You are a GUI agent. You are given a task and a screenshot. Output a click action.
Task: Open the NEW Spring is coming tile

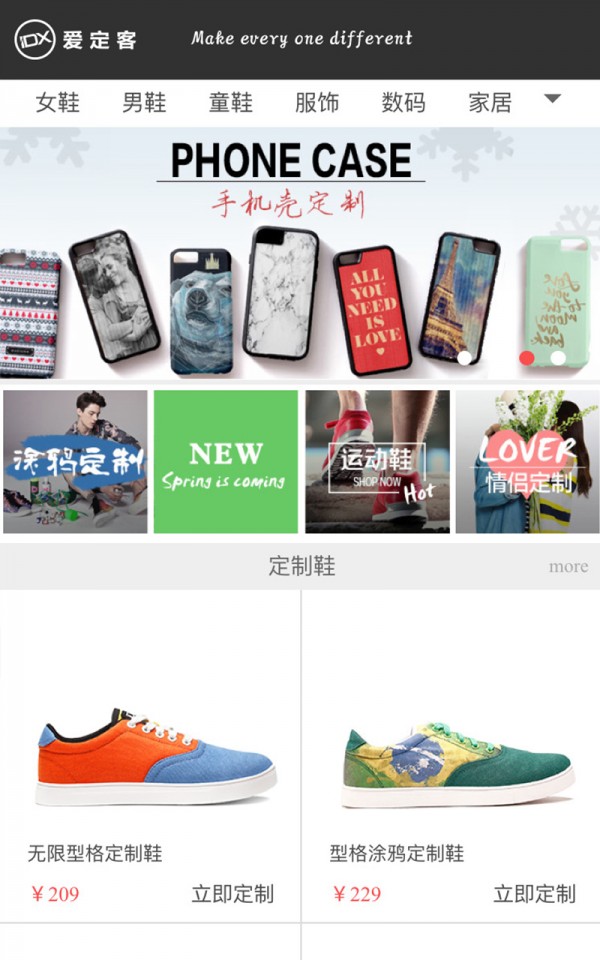(226, 461)
